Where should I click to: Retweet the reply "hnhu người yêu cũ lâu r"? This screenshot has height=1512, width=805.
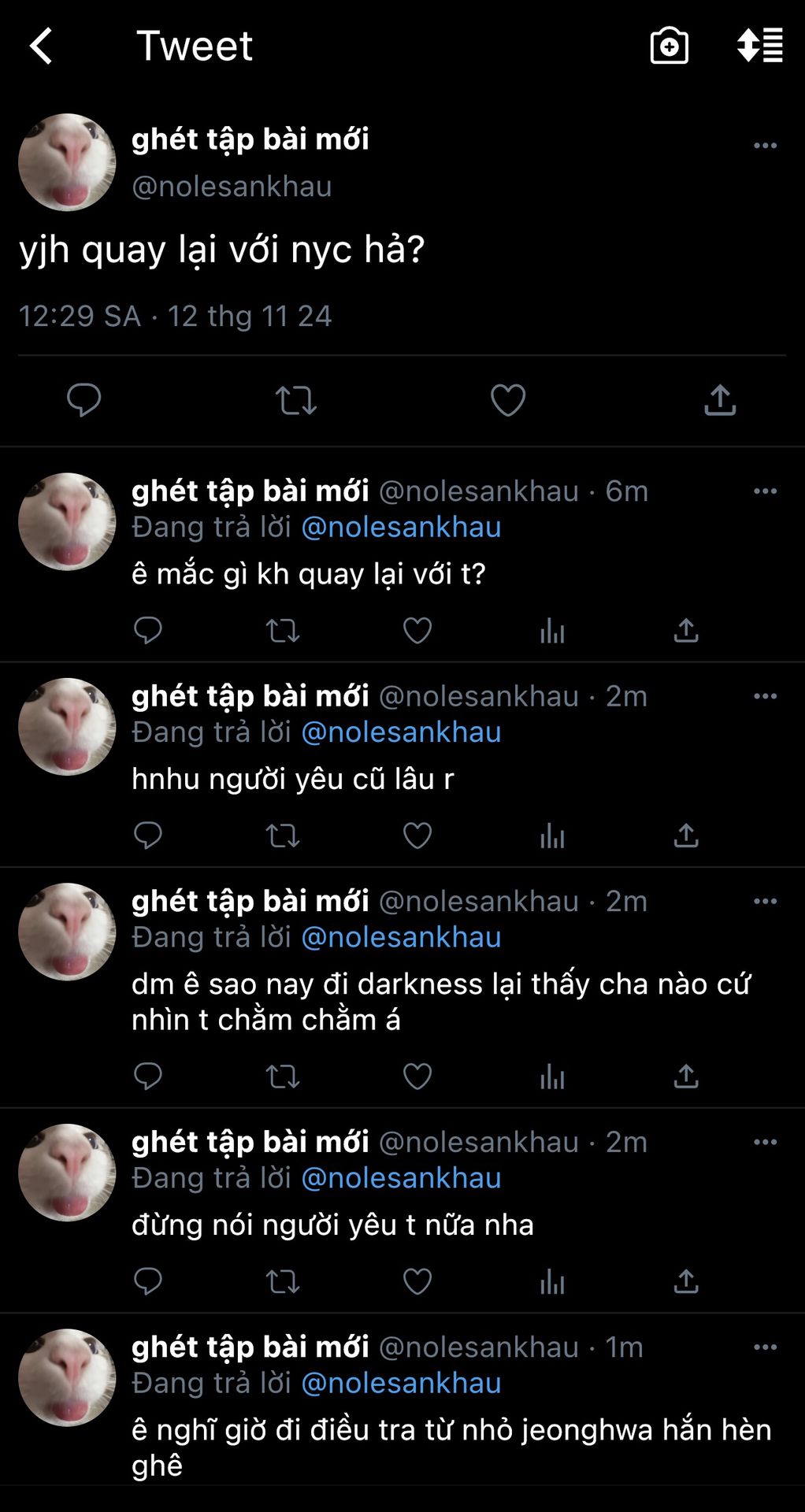point(283,836)
